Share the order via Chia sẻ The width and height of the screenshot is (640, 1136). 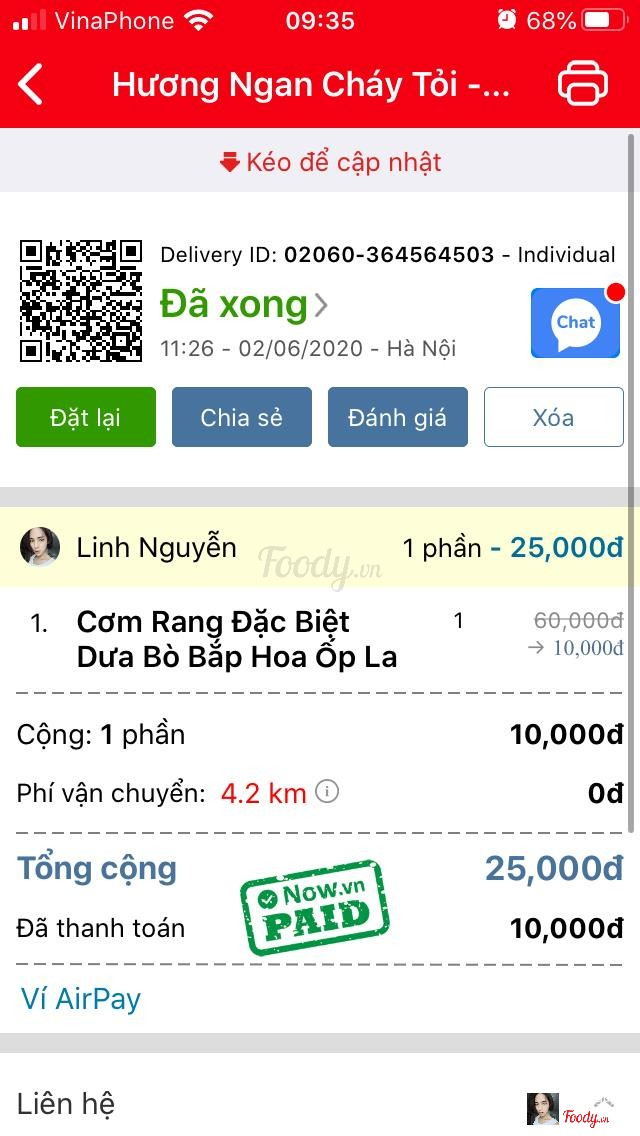pos(241,417)
